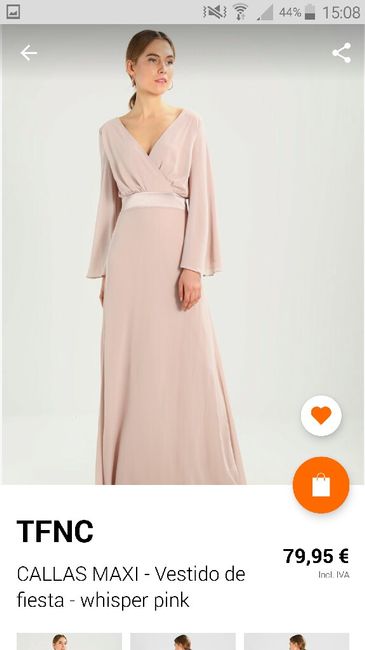Open the main dress photo
Screen dimensions: 365x650
click(x=182, y=254)
